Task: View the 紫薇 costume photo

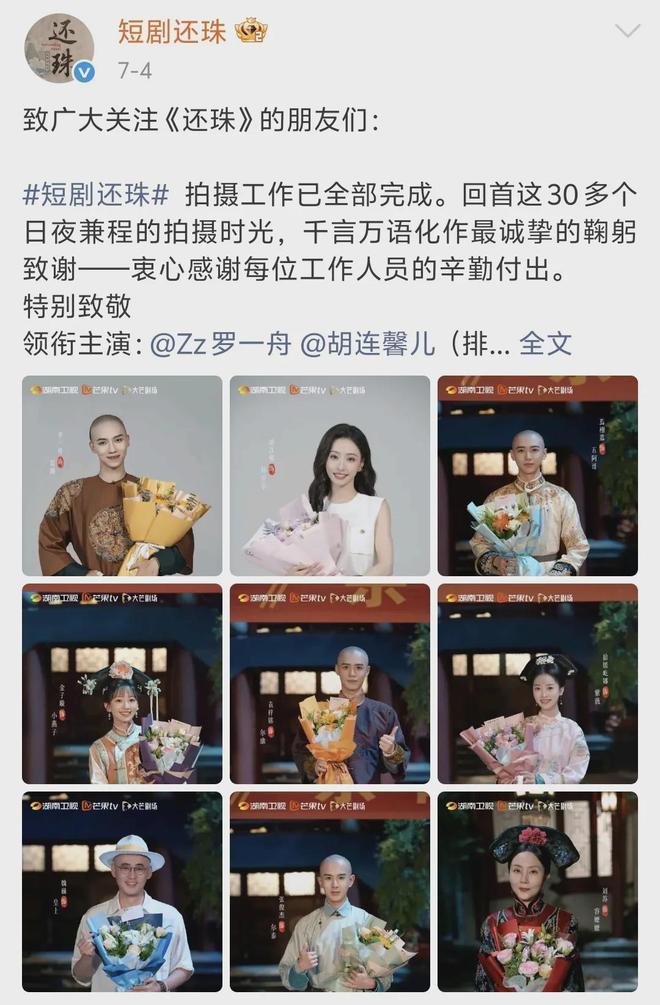Action: tap(538, 684)
